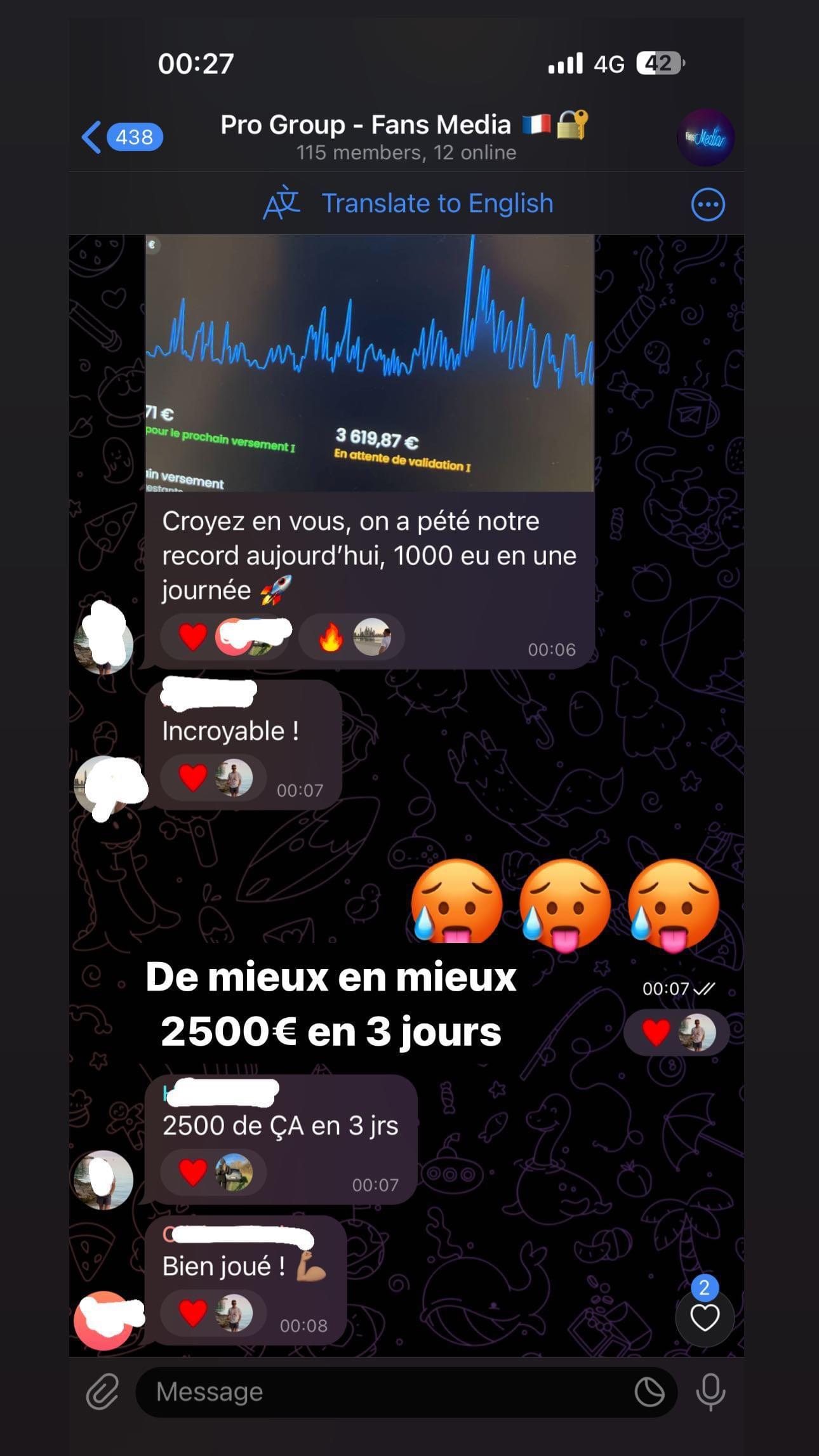The image size is (819, 1456).
Task: Translate the chat to English
Action: [x=437, y=204]
